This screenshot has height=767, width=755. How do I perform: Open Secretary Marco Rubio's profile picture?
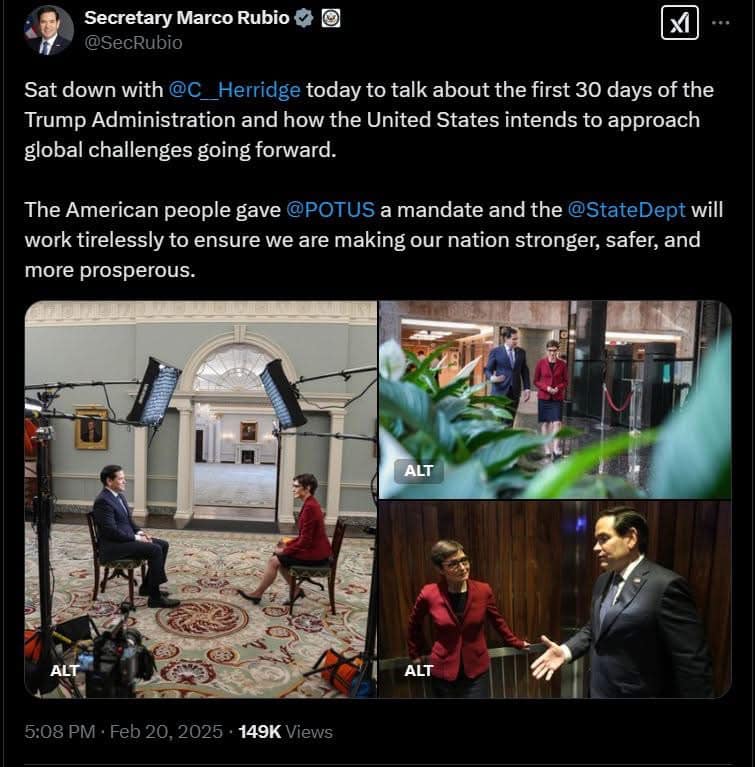48,30
